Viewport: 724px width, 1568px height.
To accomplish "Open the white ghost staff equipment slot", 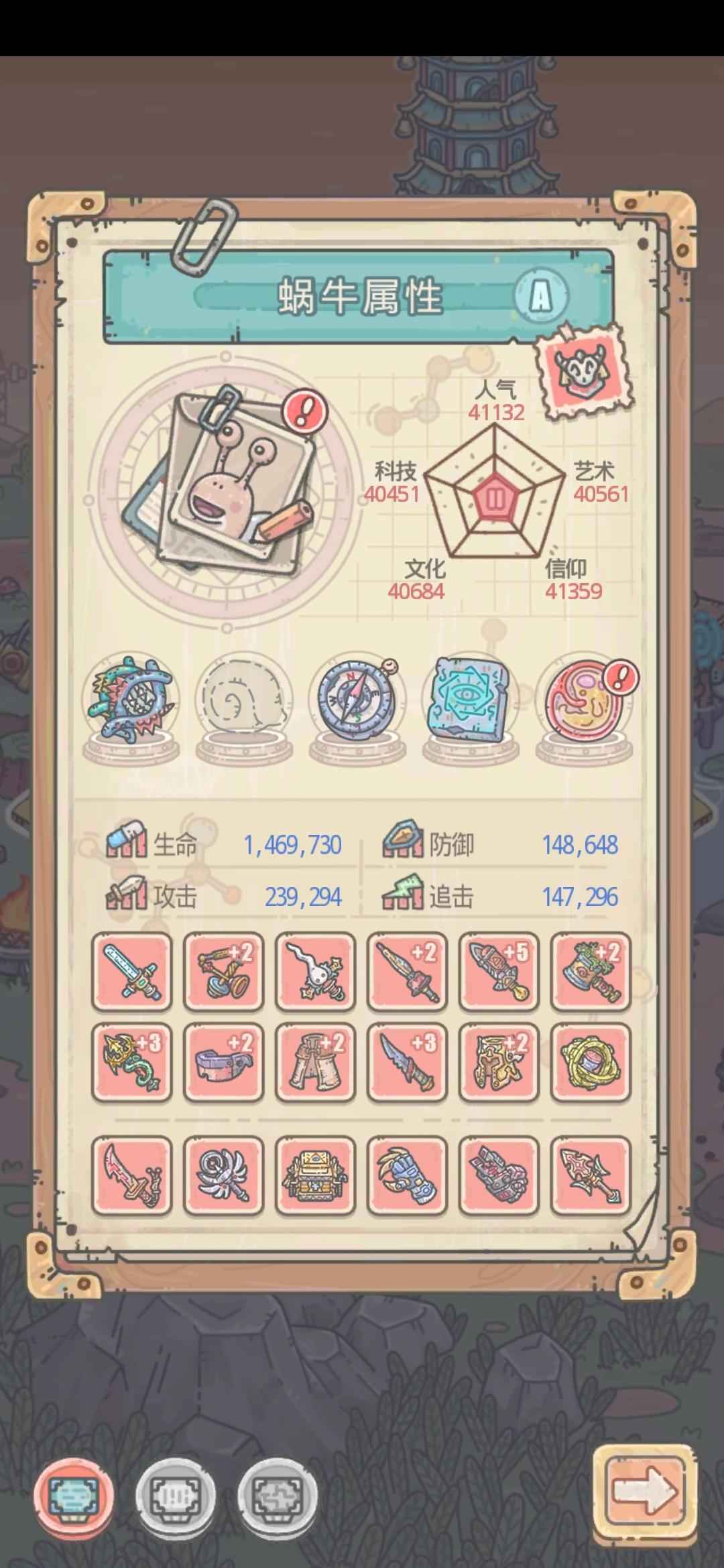I will pyautogui.click(x=315, y=971).
